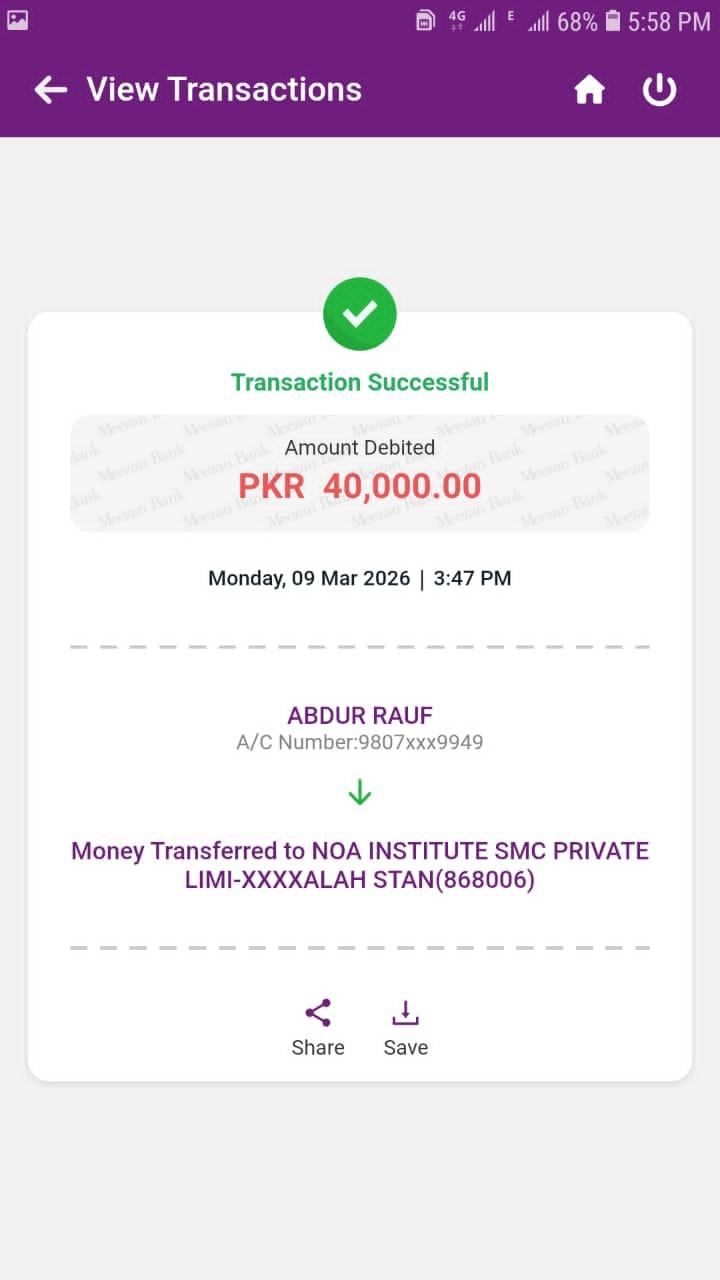Image resolution: width=720 pixels, height=1280 pixels.
Task: Log out using the power icon
Action: click(659, 90)
